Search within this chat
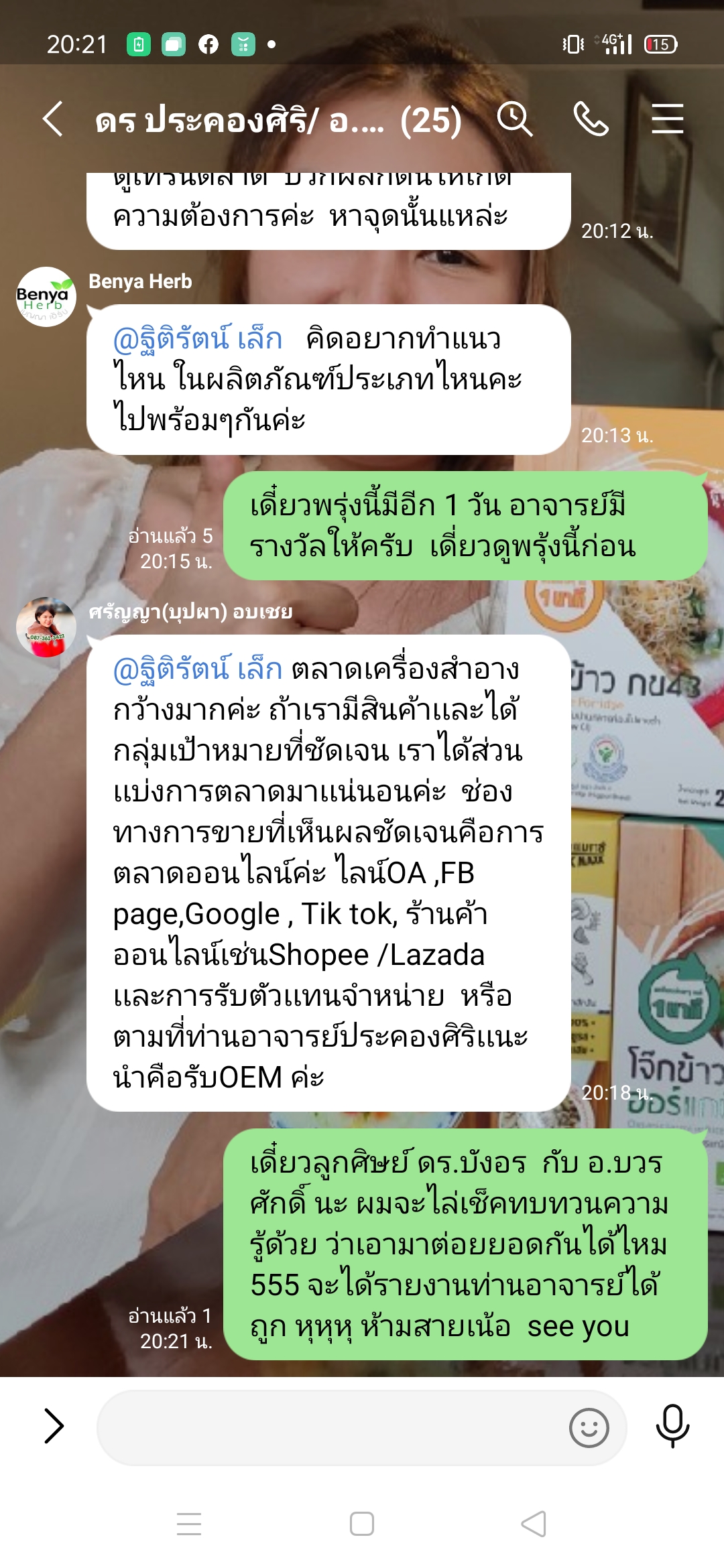The height and width of the screenshot is (1568, 724). pyautogui.click(x=514, y=119)
